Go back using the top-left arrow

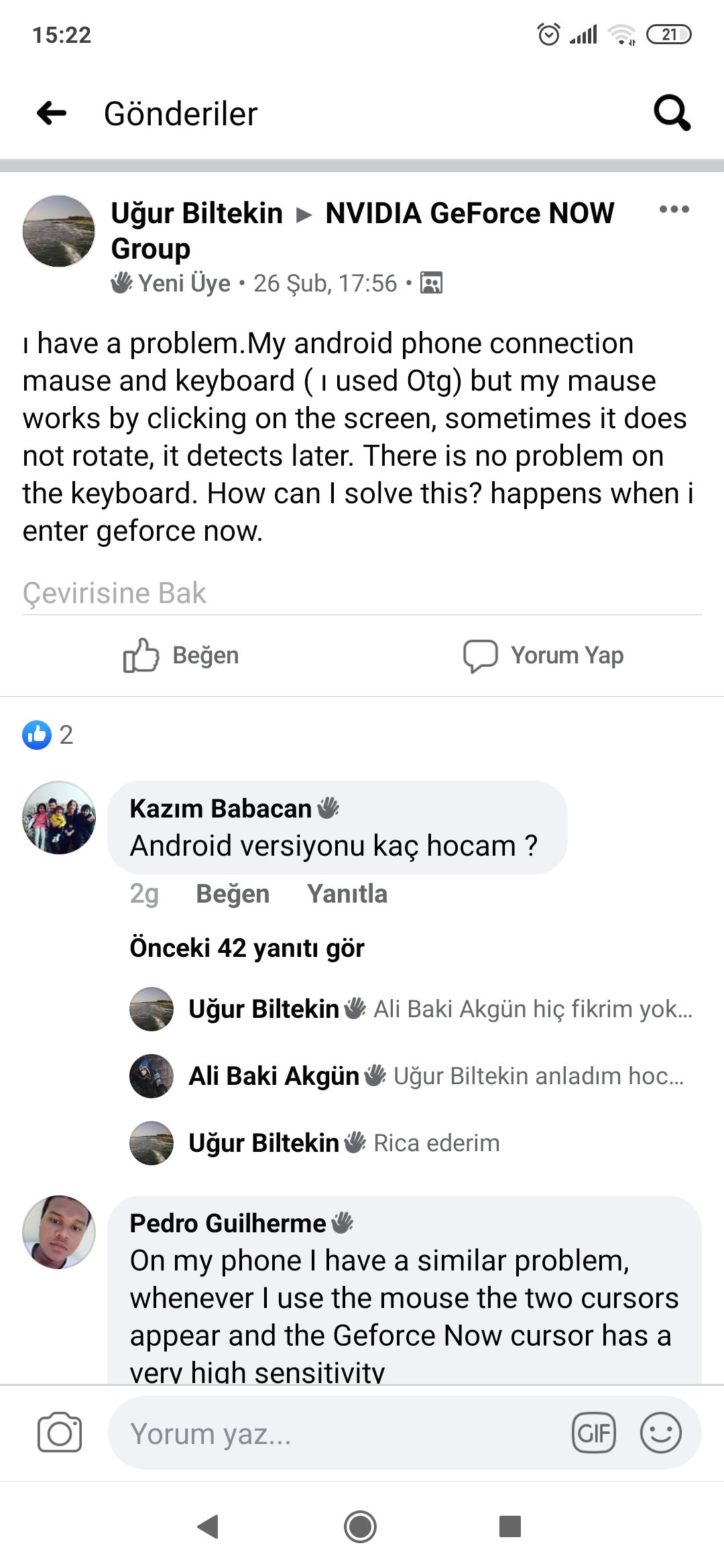(52, 113)
